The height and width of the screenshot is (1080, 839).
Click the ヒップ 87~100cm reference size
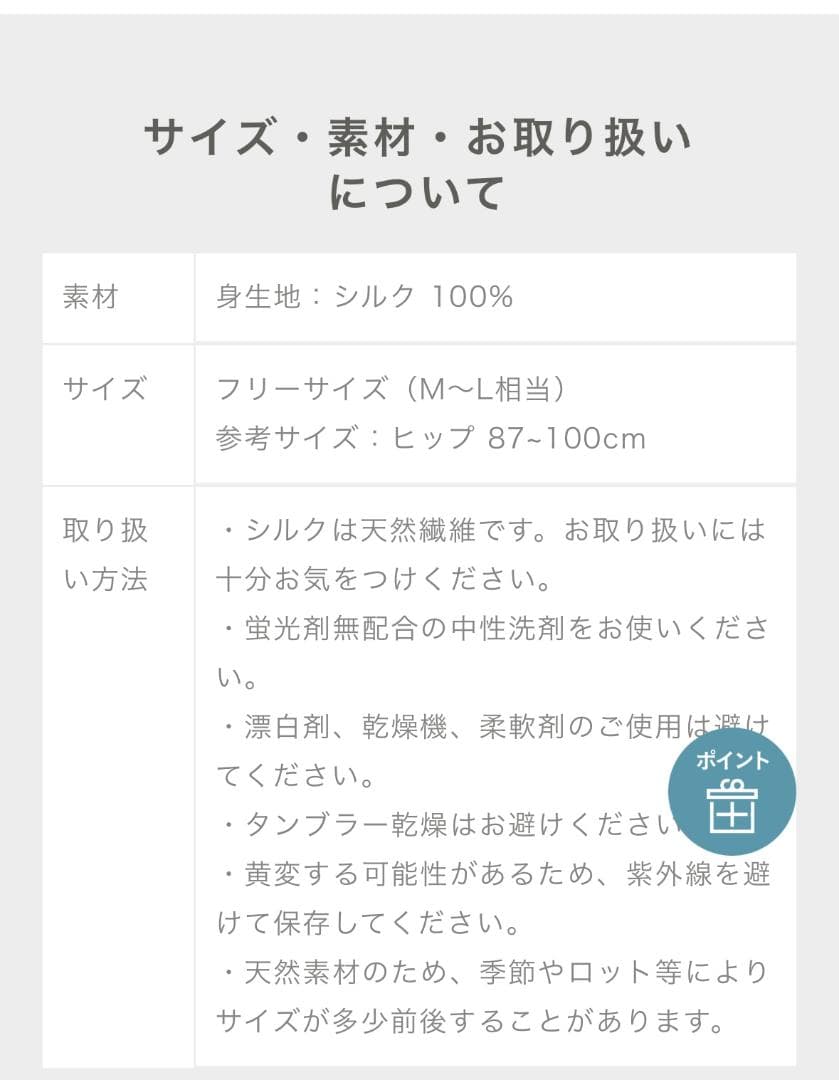[430, 437]
